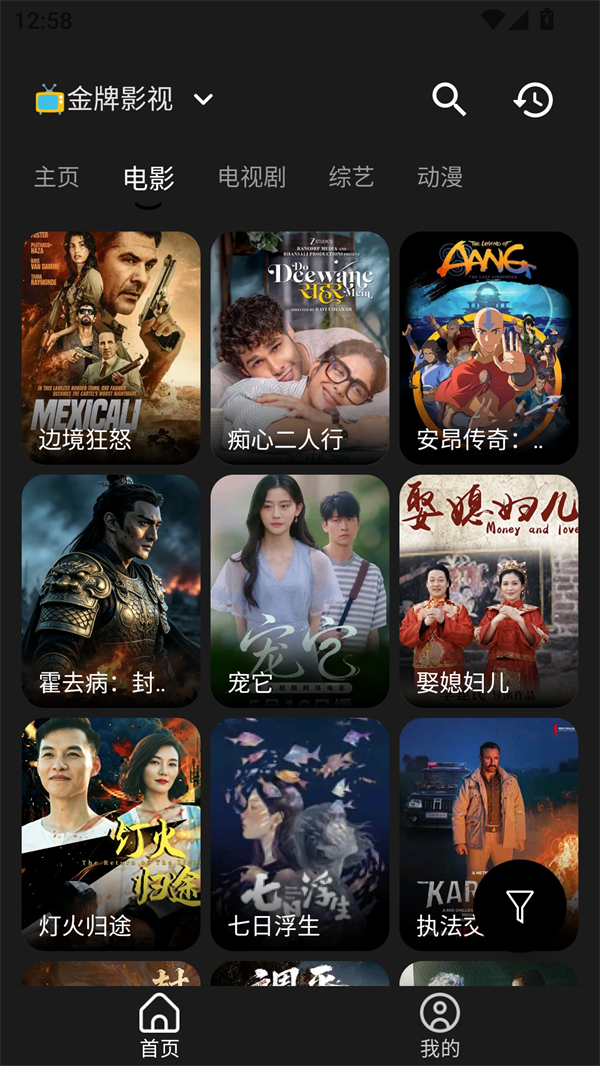The image size is (600, 1066).
Task: Open the 霍去病 movie card
Action: click(111, 591)
